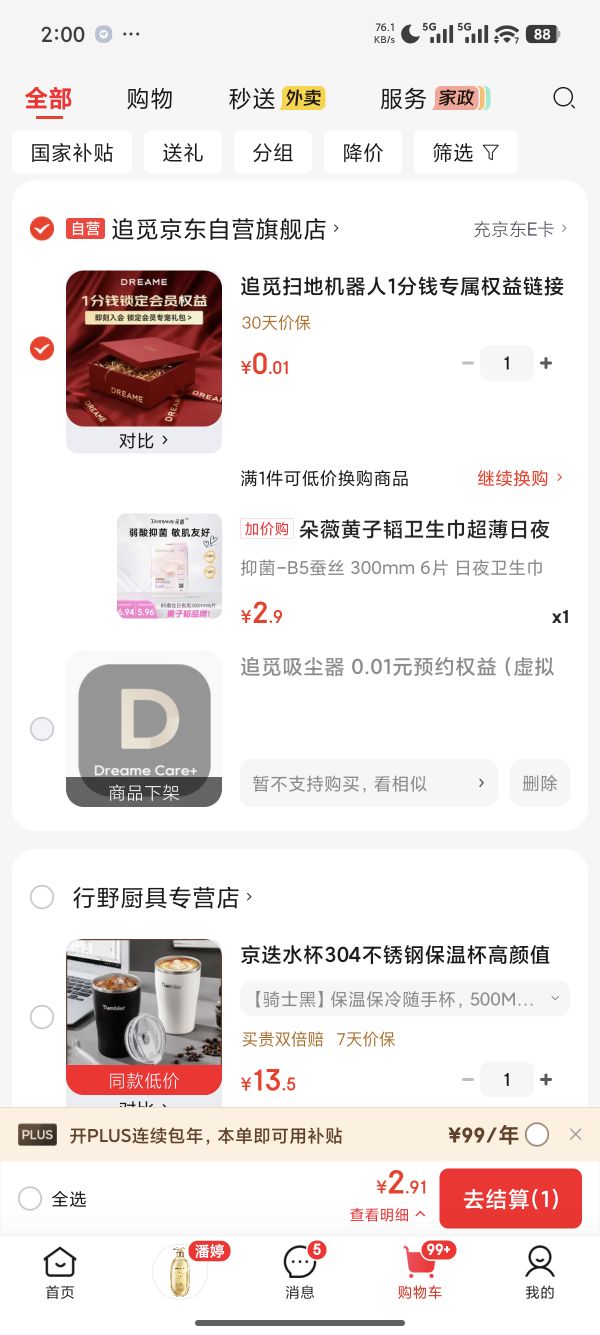Open 充京东E卡 link
The height and width of the screenshot is (1335, 600).
pyautogui.click(x=520, y=229)
